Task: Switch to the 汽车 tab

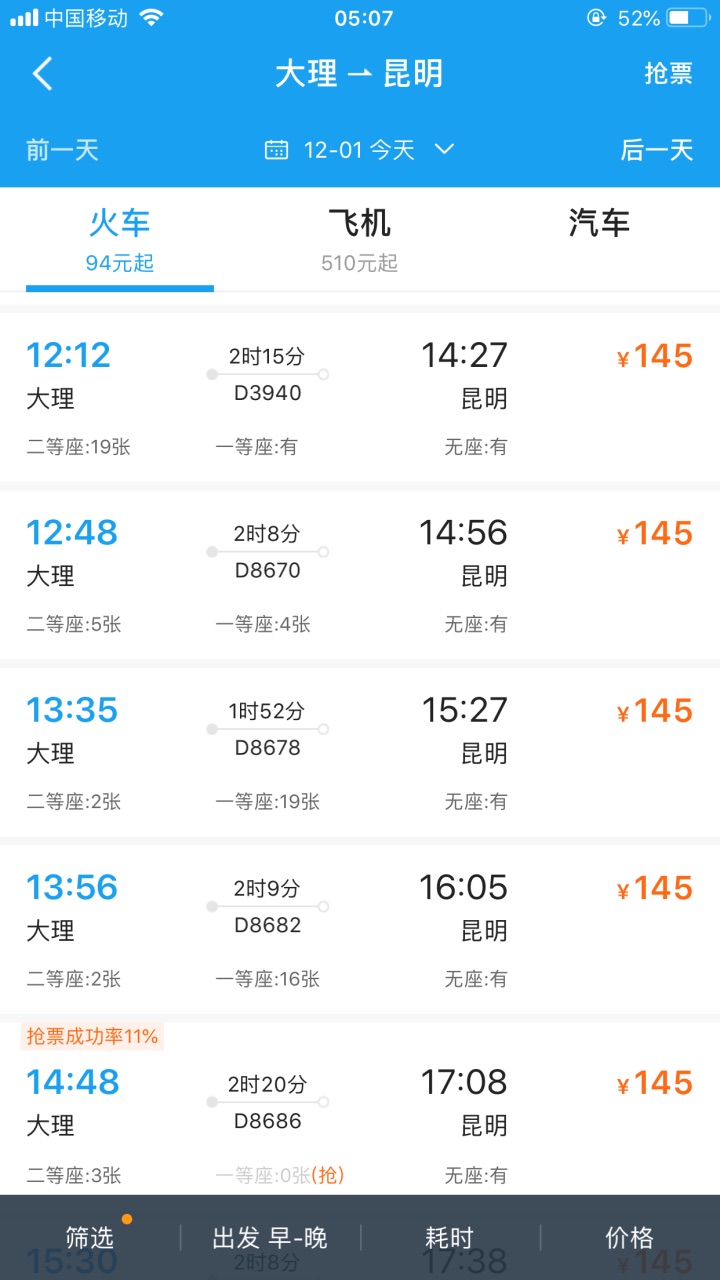Action: (x=599, y=224)
